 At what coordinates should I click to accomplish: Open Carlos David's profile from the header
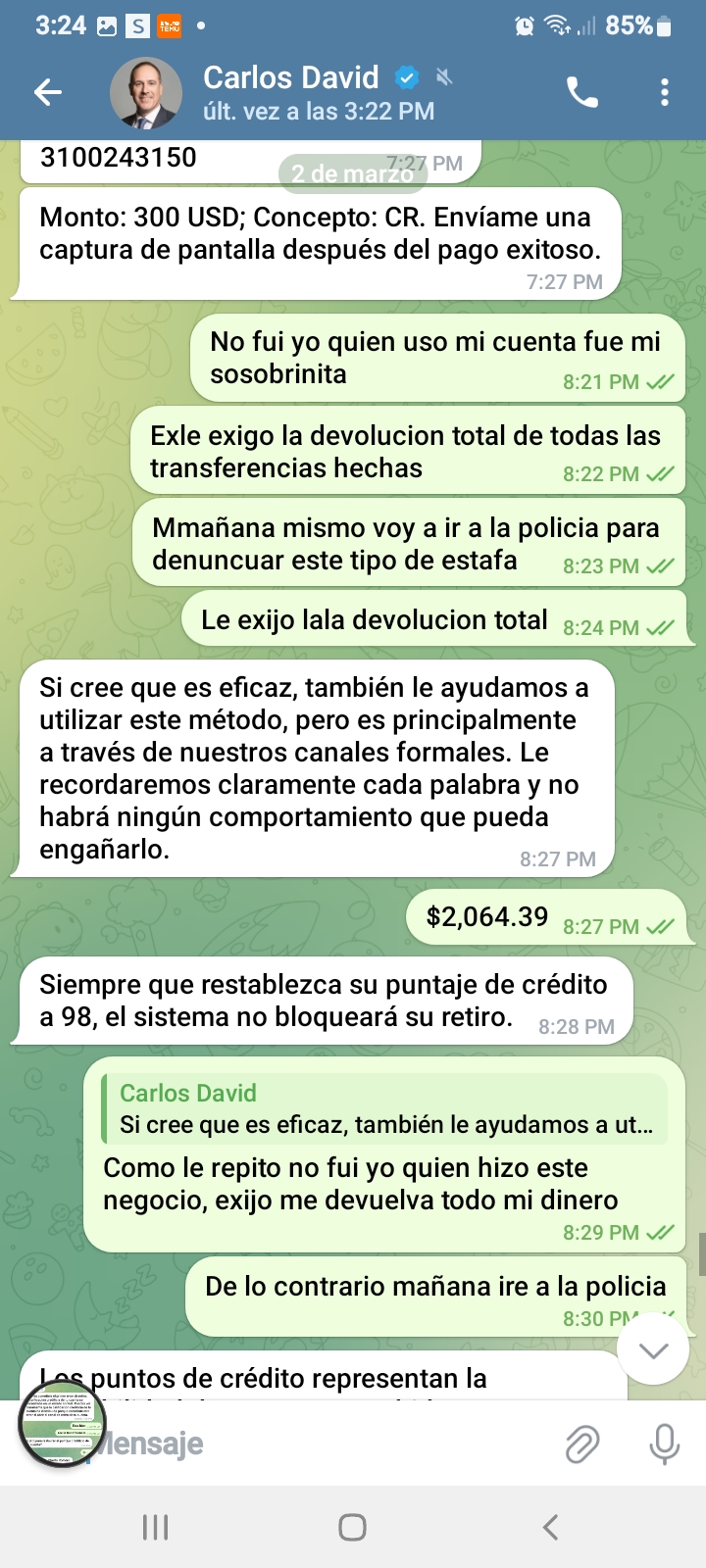tap(290, 93)
